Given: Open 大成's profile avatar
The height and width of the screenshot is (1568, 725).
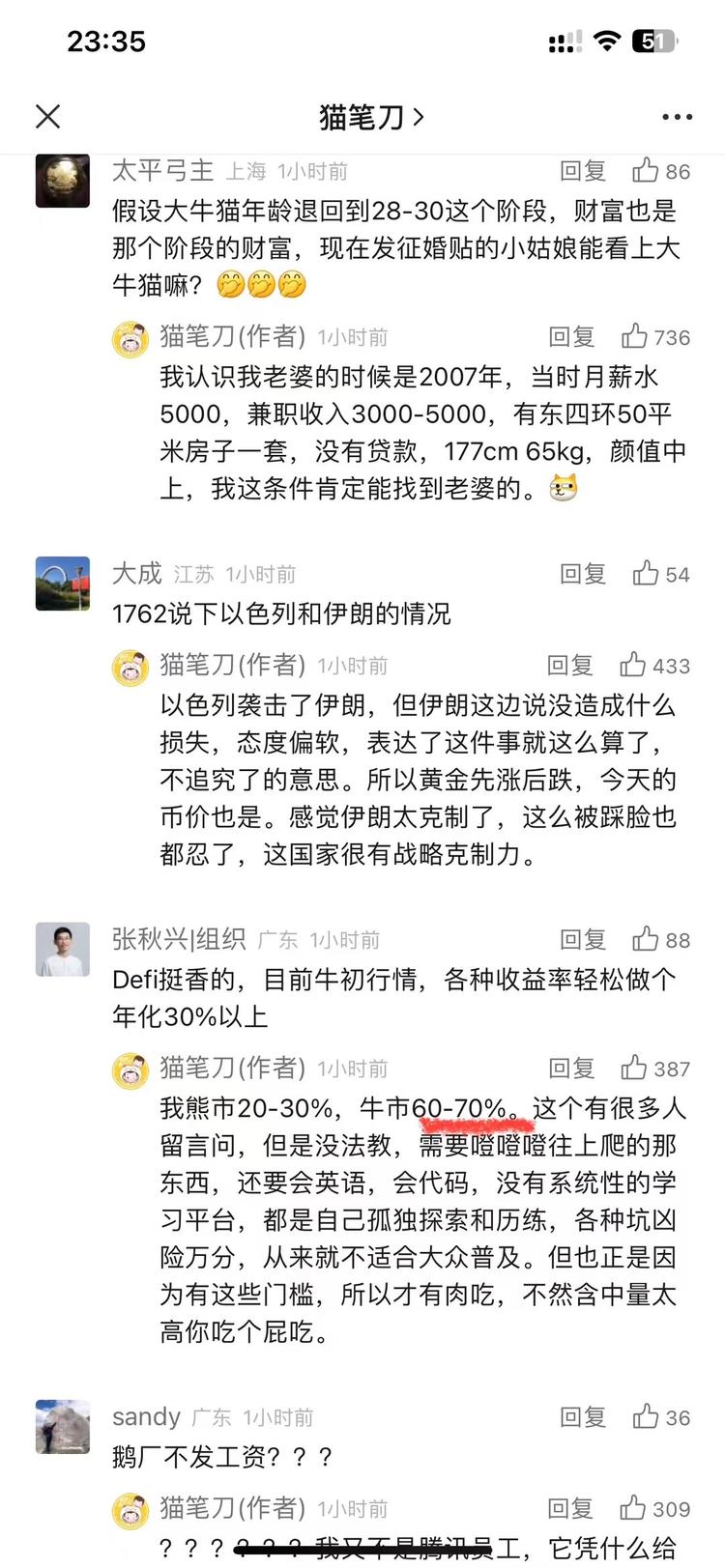Looking at the screenshot, I should click(63, 584).
